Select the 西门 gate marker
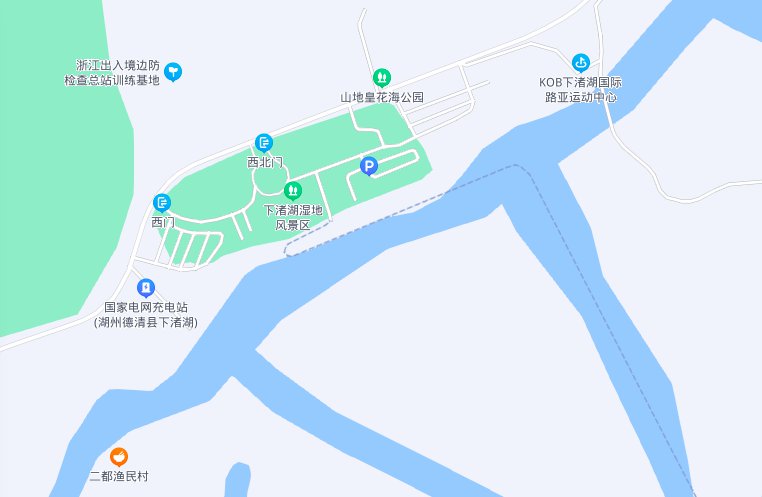 163,202
